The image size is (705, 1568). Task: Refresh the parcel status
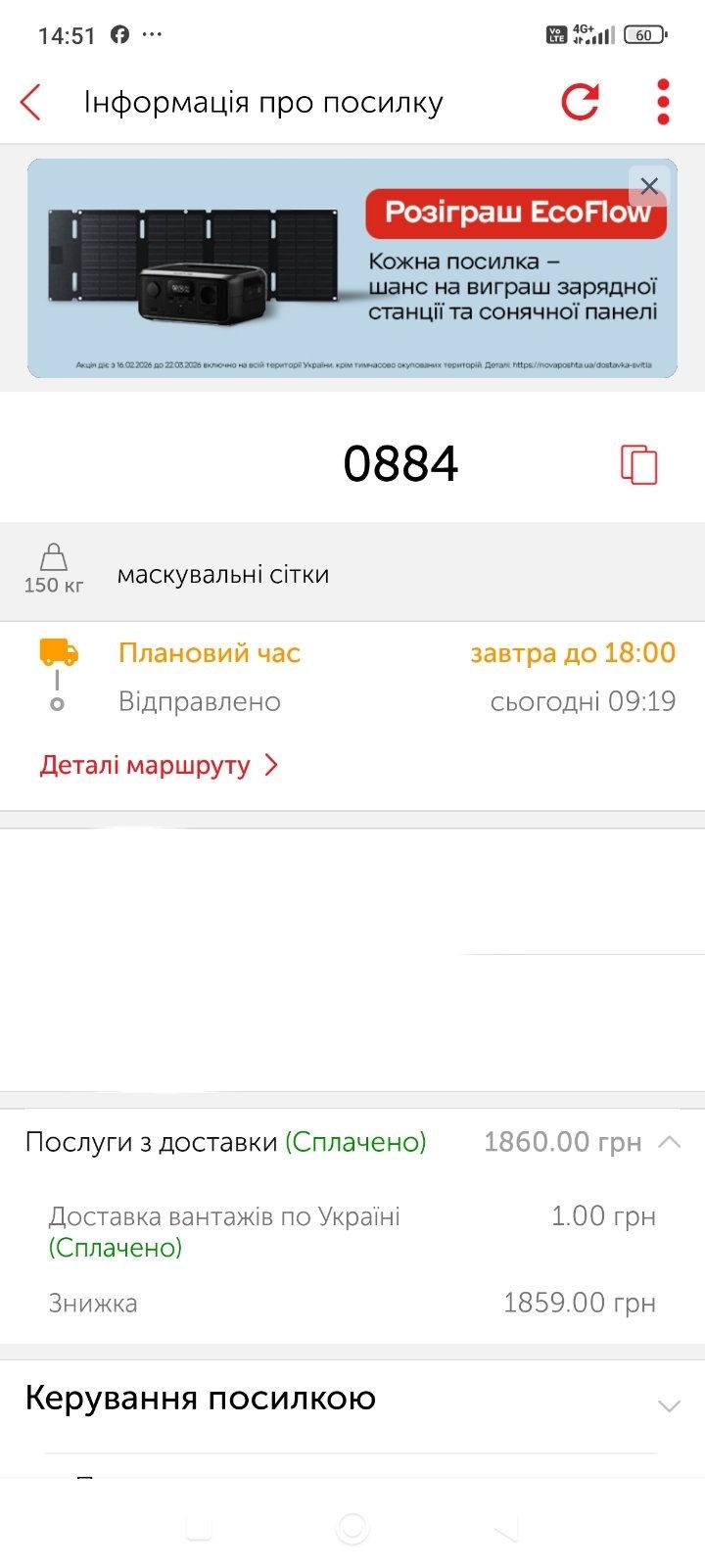[580, 102]
